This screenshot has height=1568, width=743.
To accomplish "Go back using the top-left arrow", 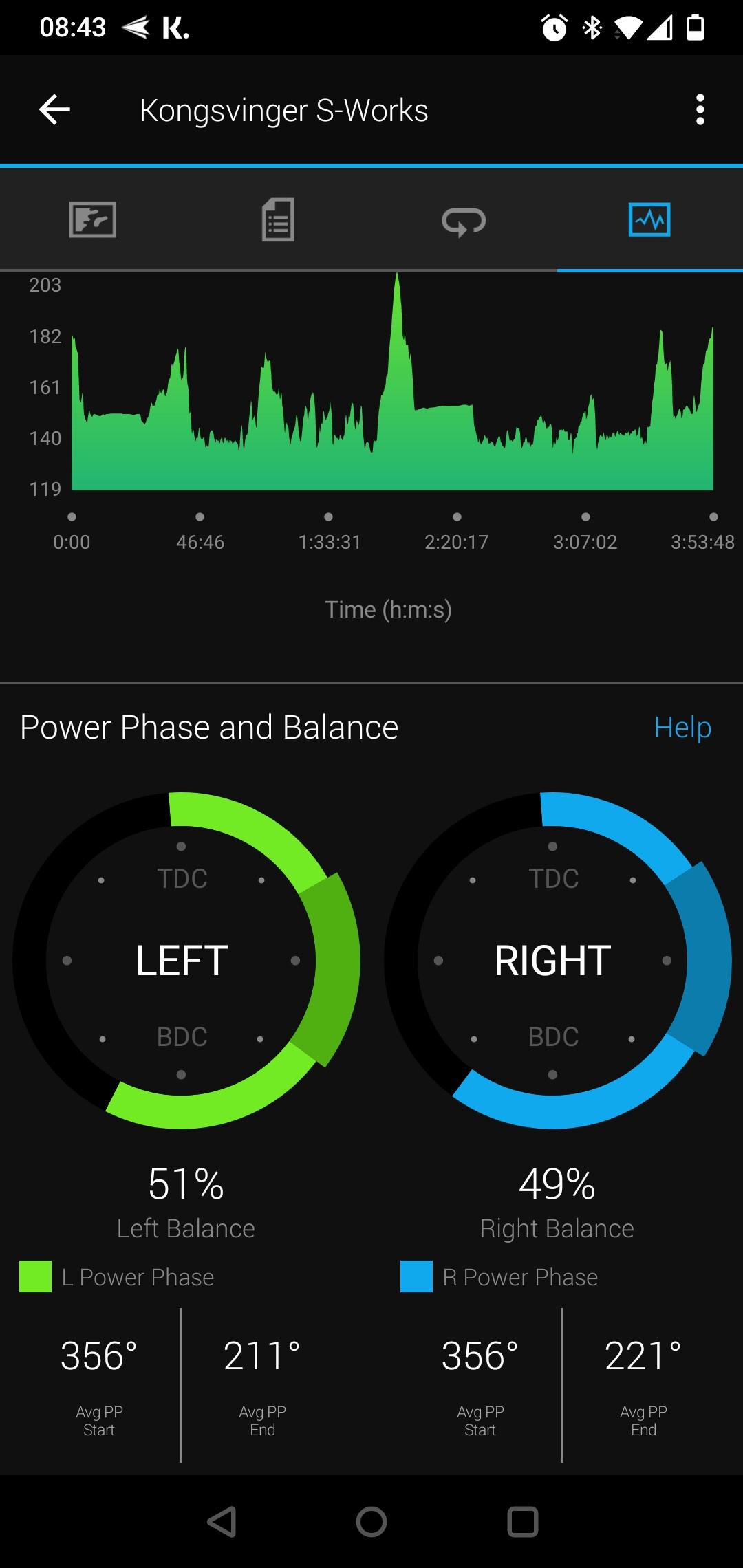I will point(55,109).
